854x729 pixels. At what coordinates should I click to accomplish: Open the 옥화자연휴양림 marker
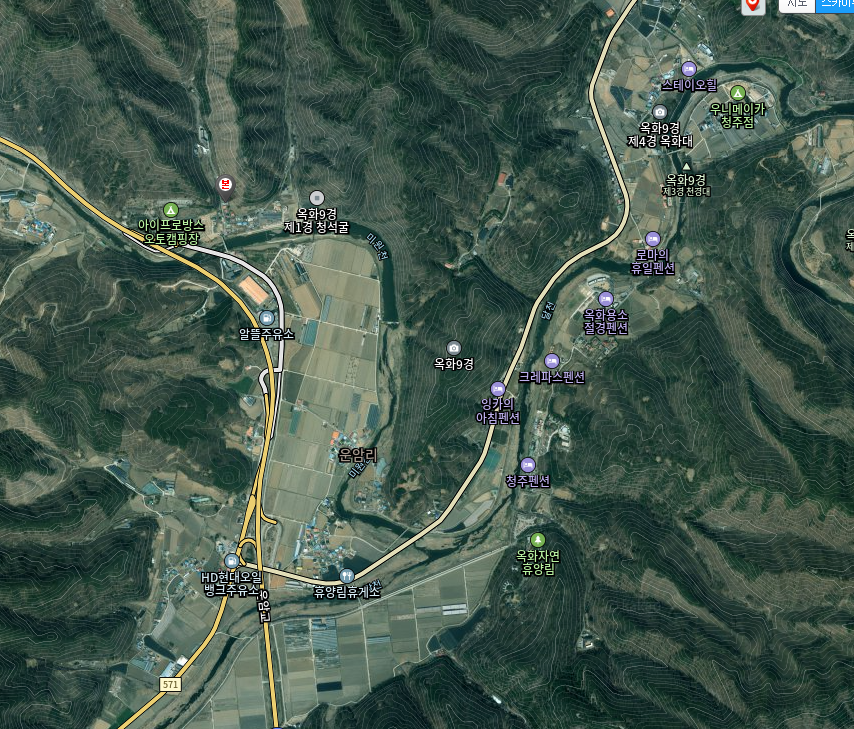537,540
